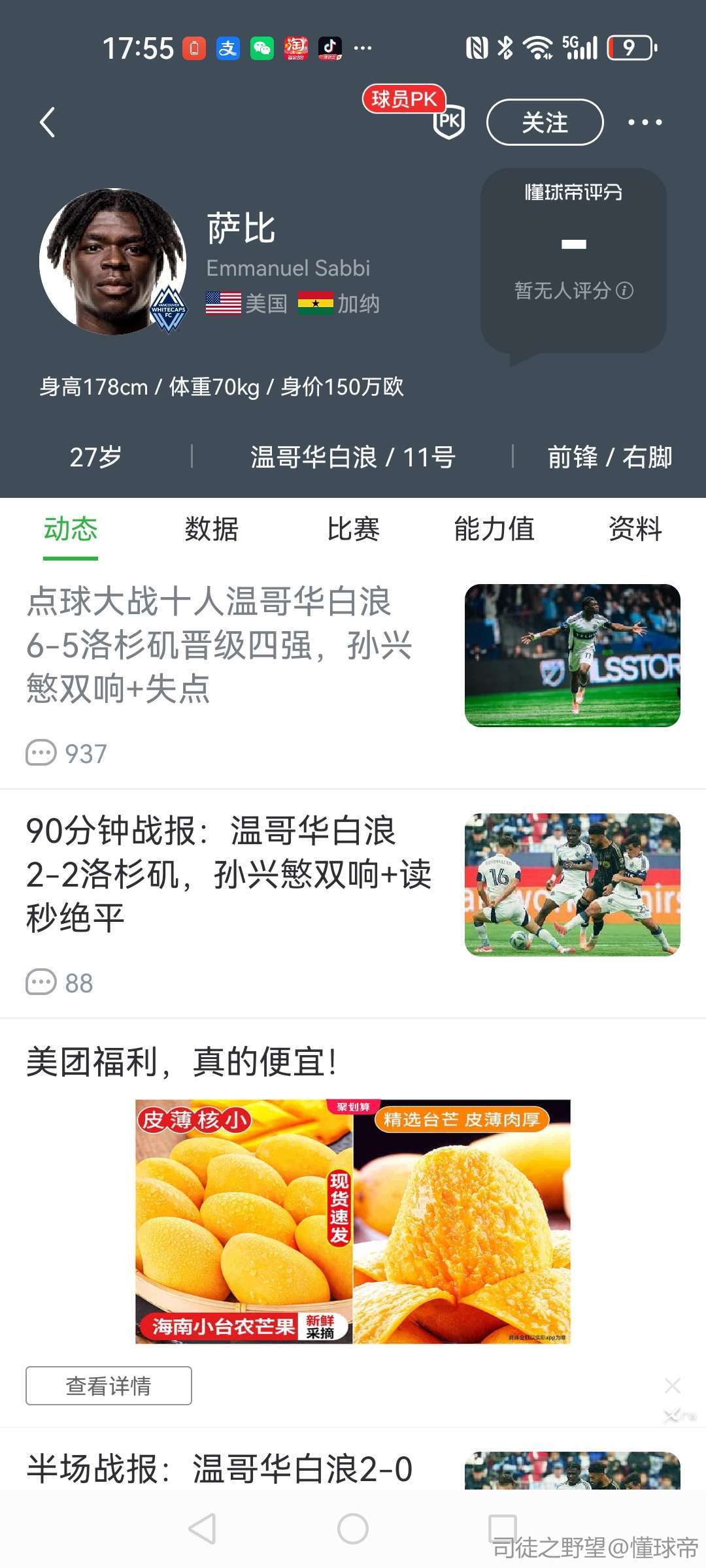The width and height of the screenshot is (706, 1568).
Task: Open the 资料 tab
Action: (x=635, y=529)
